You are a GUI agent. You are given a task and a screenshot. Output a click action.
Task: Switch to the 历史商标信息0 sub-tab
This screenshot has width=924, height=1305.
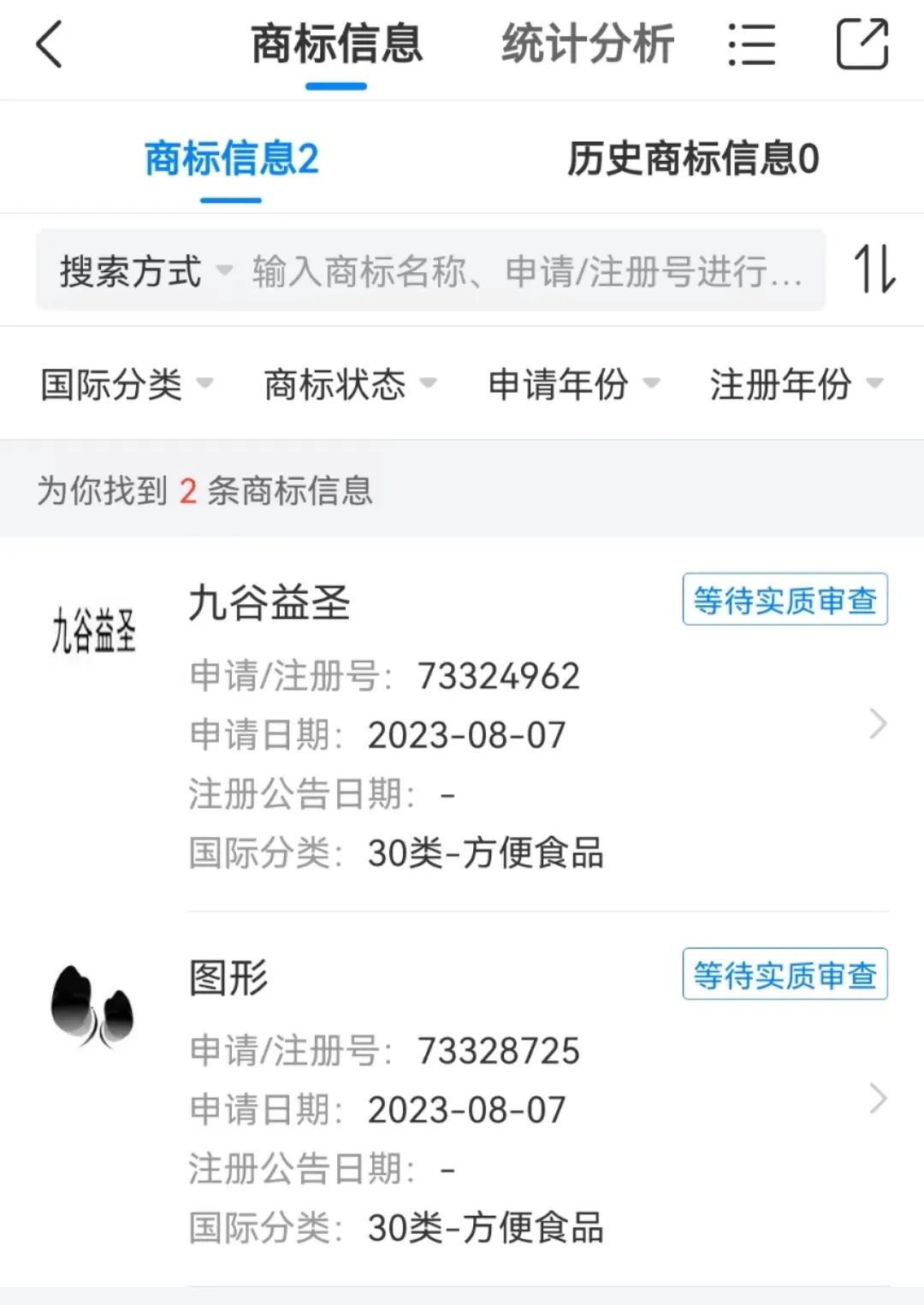pos(693,159)
